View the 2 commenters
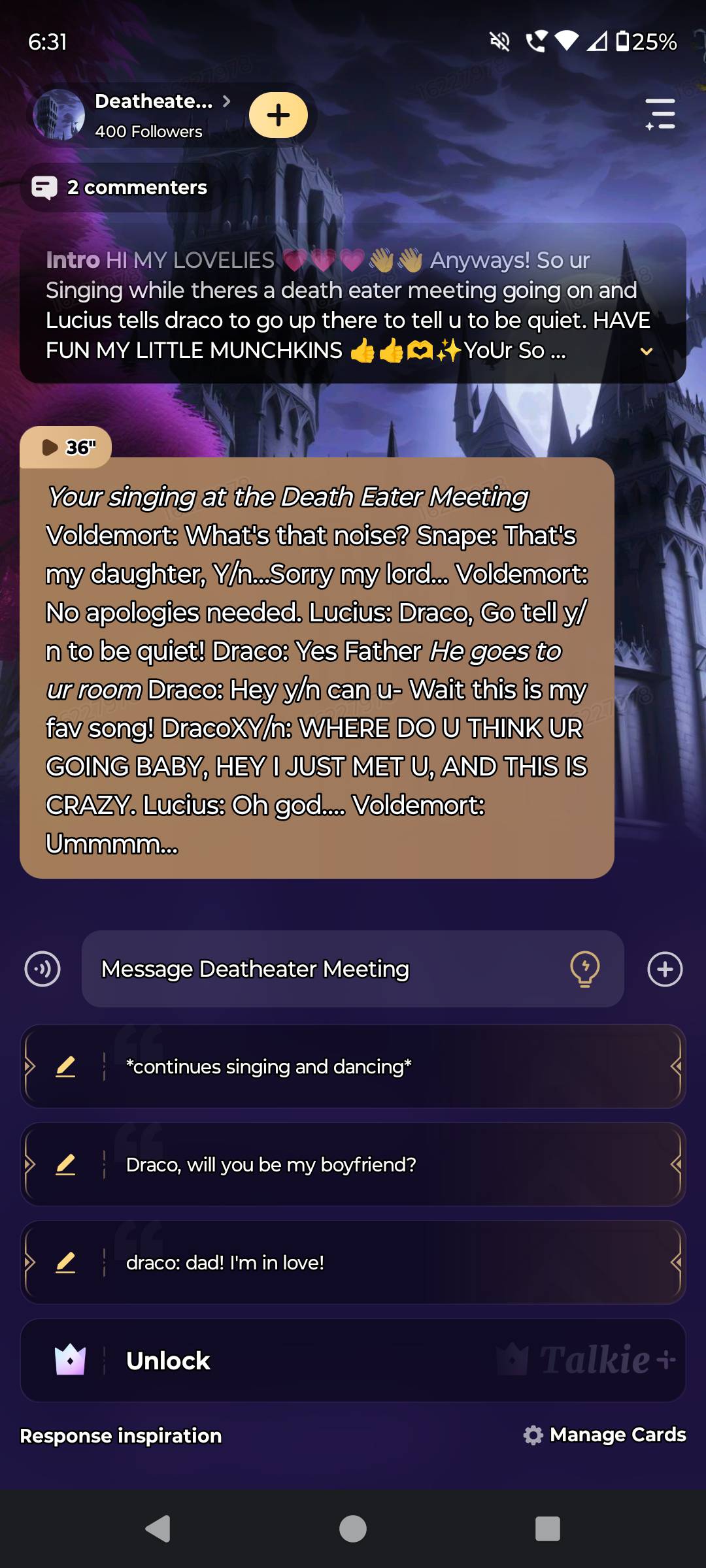 121,188
